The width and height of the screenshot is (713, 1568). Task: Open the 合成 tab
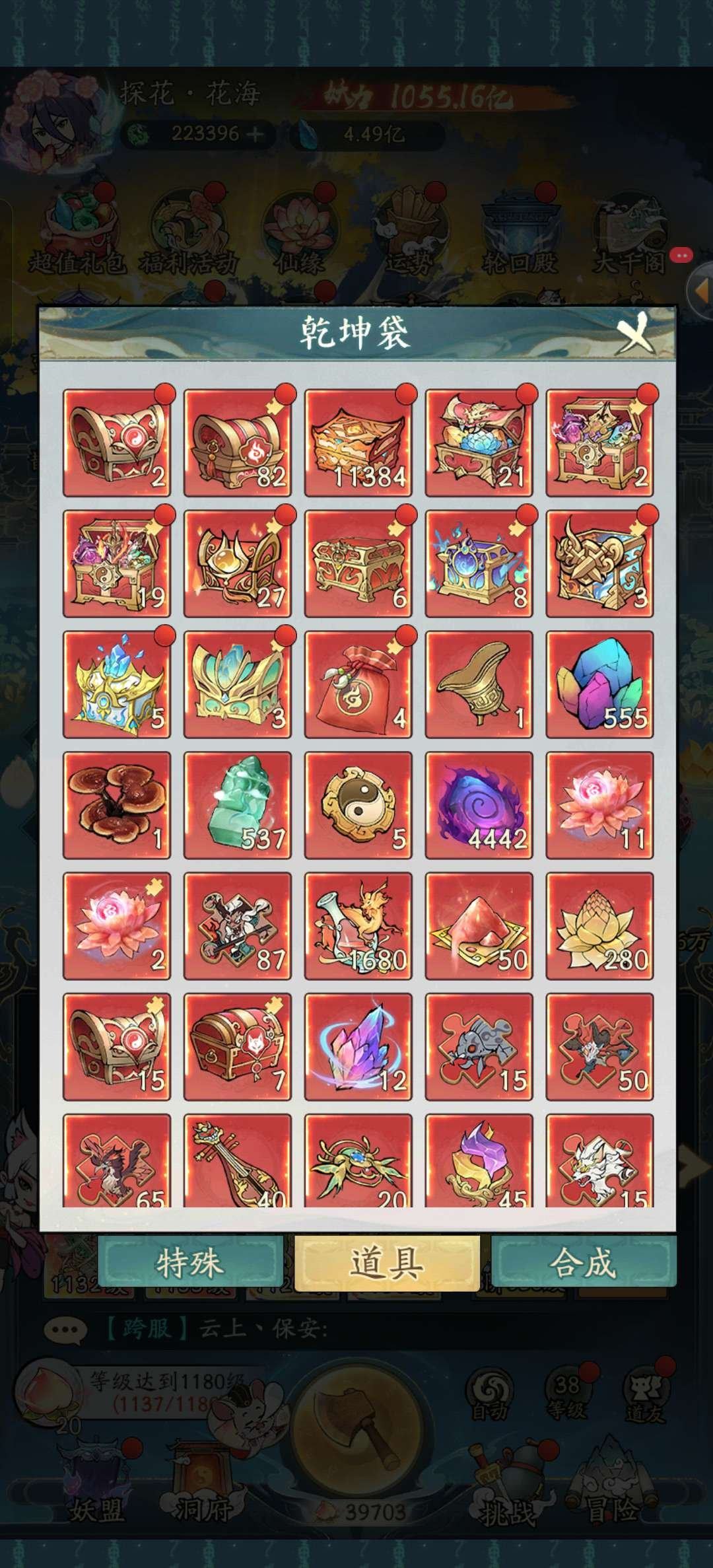coord(584,1262)
